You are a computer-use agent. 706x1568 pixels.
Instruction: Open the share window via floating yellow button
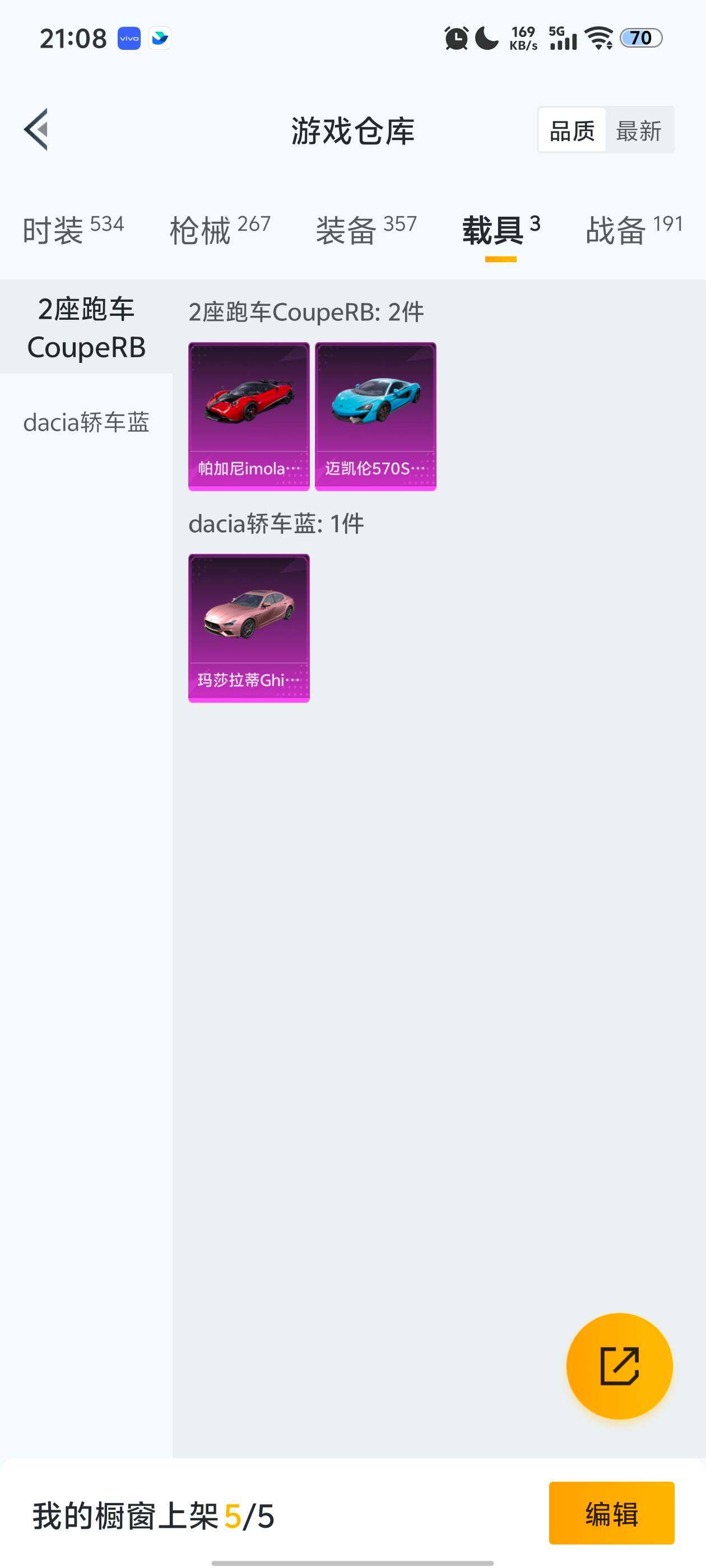tap(620, 1365)
